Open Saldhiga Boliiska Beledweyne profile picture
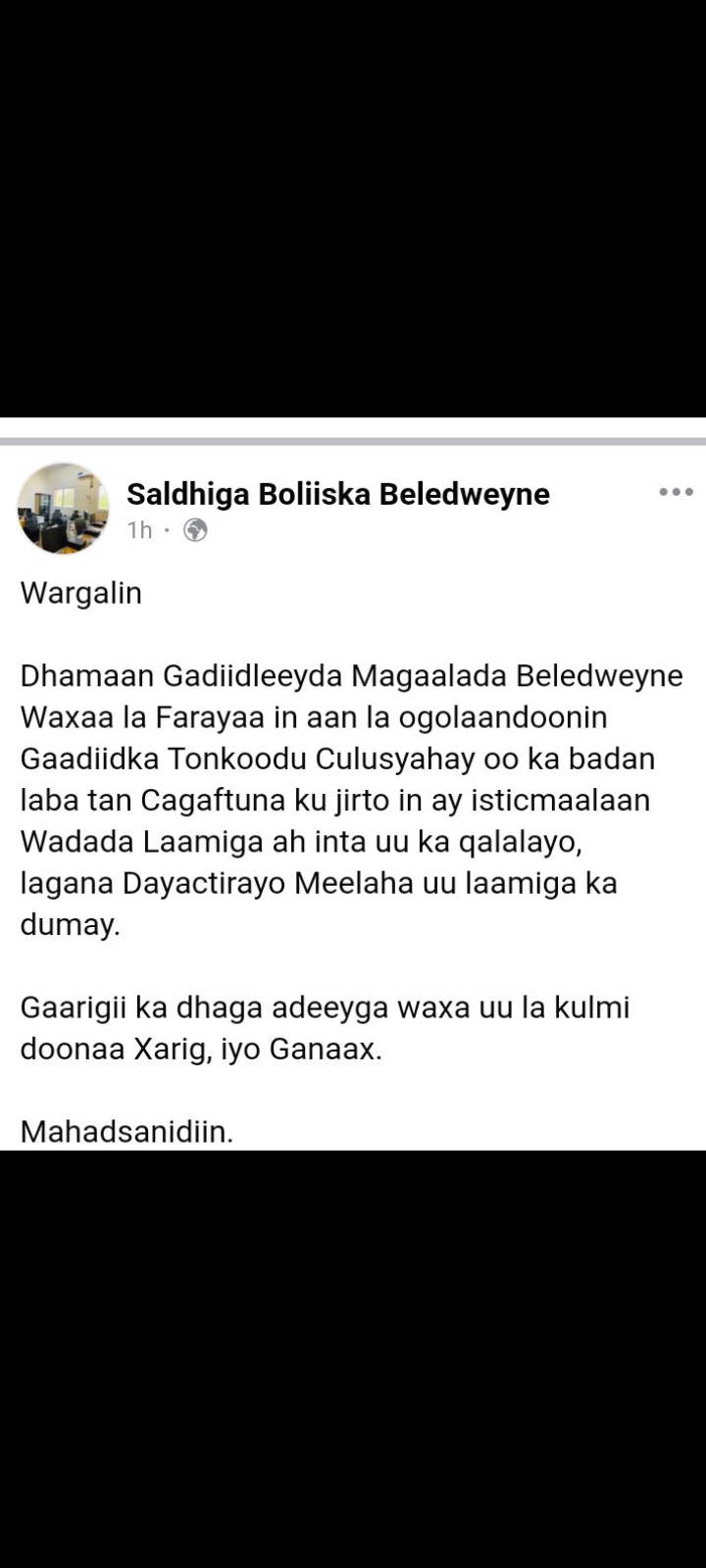706x1568 pixels. point(64,509)
